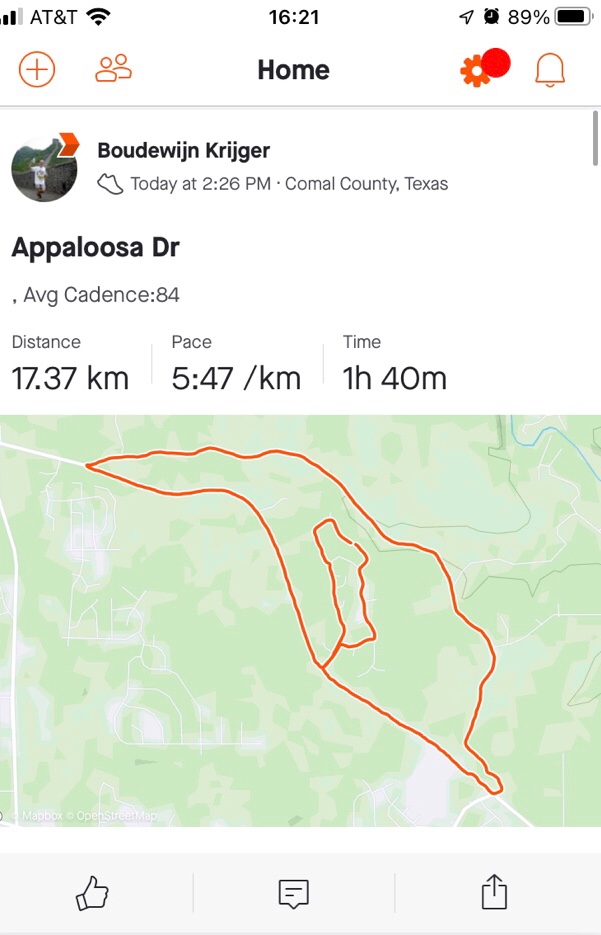Give kudos with the thumbs up
This screenshot has height=935, width=601.
click(x=92, y=892)
